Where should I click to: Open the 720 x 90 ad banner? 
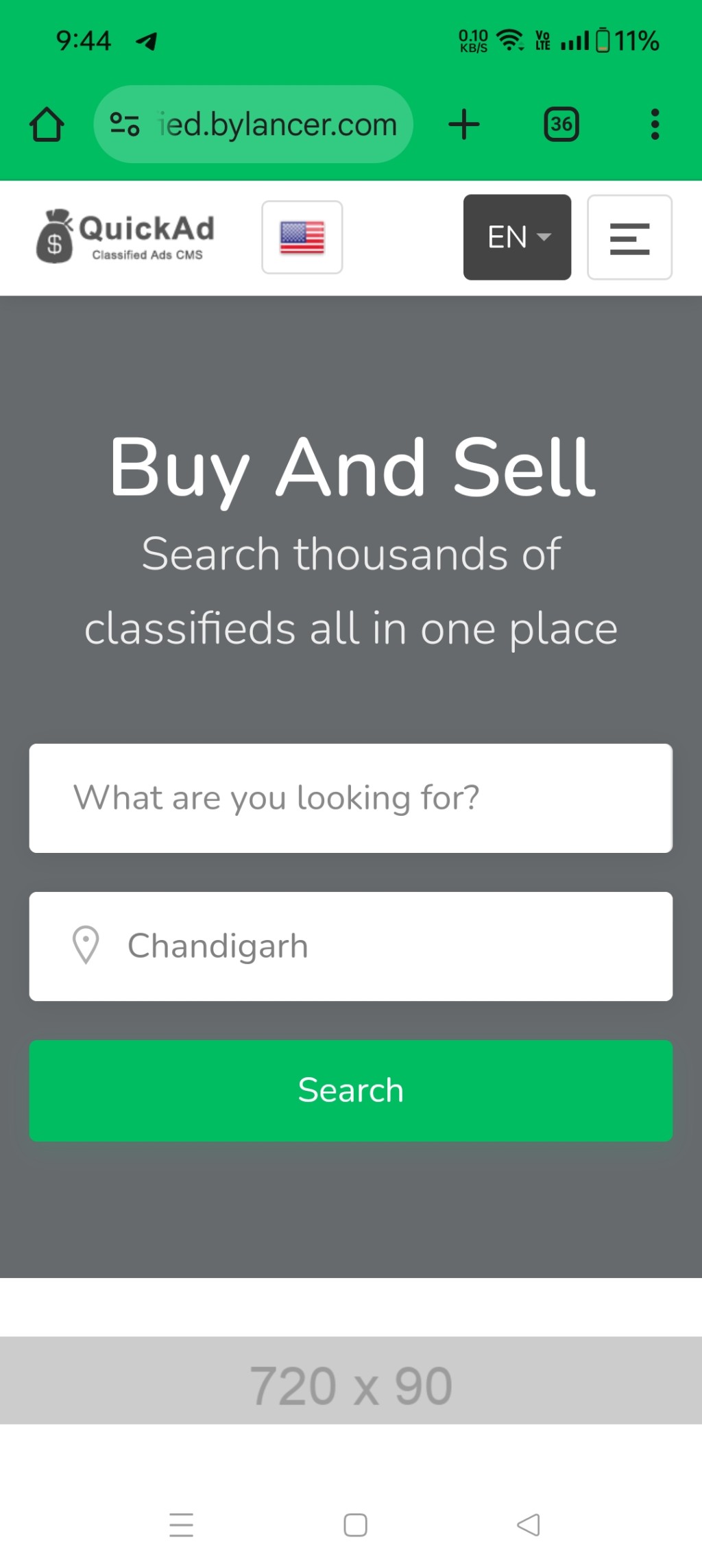pos(351,1379)
